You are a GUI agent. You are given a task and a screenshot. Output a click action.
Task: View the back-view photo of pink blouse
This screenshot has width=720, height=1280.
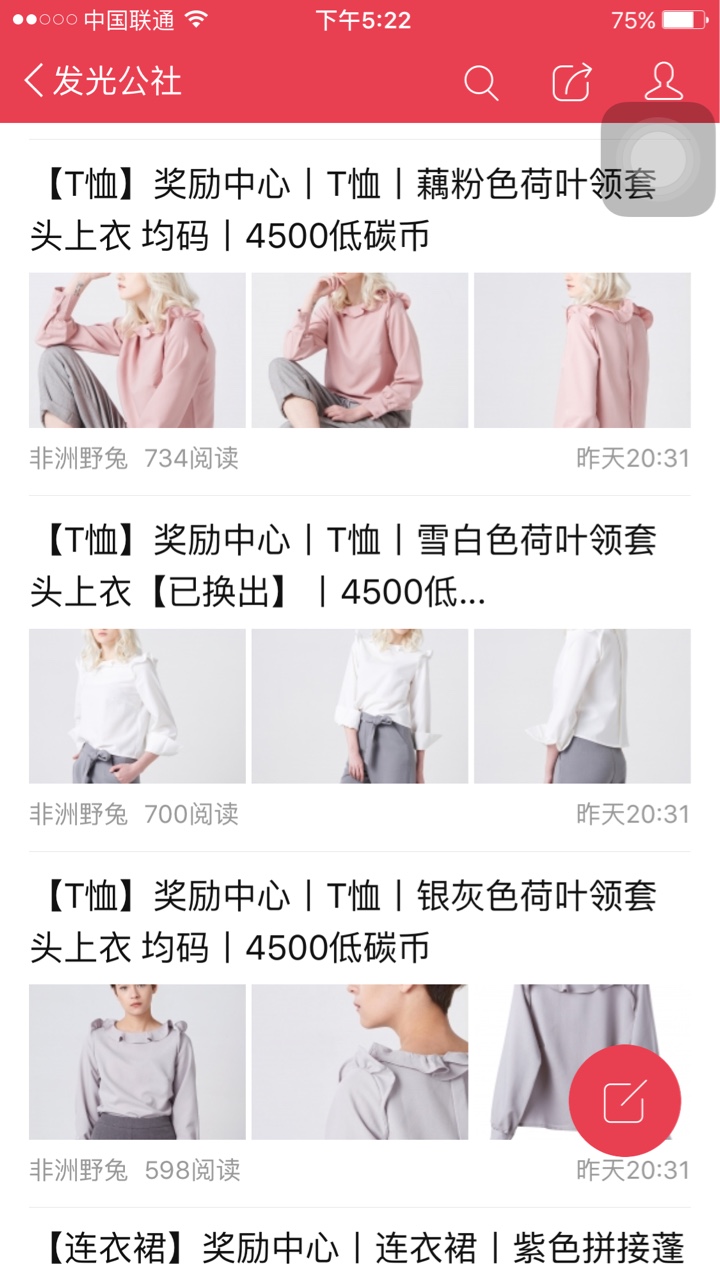582,351
